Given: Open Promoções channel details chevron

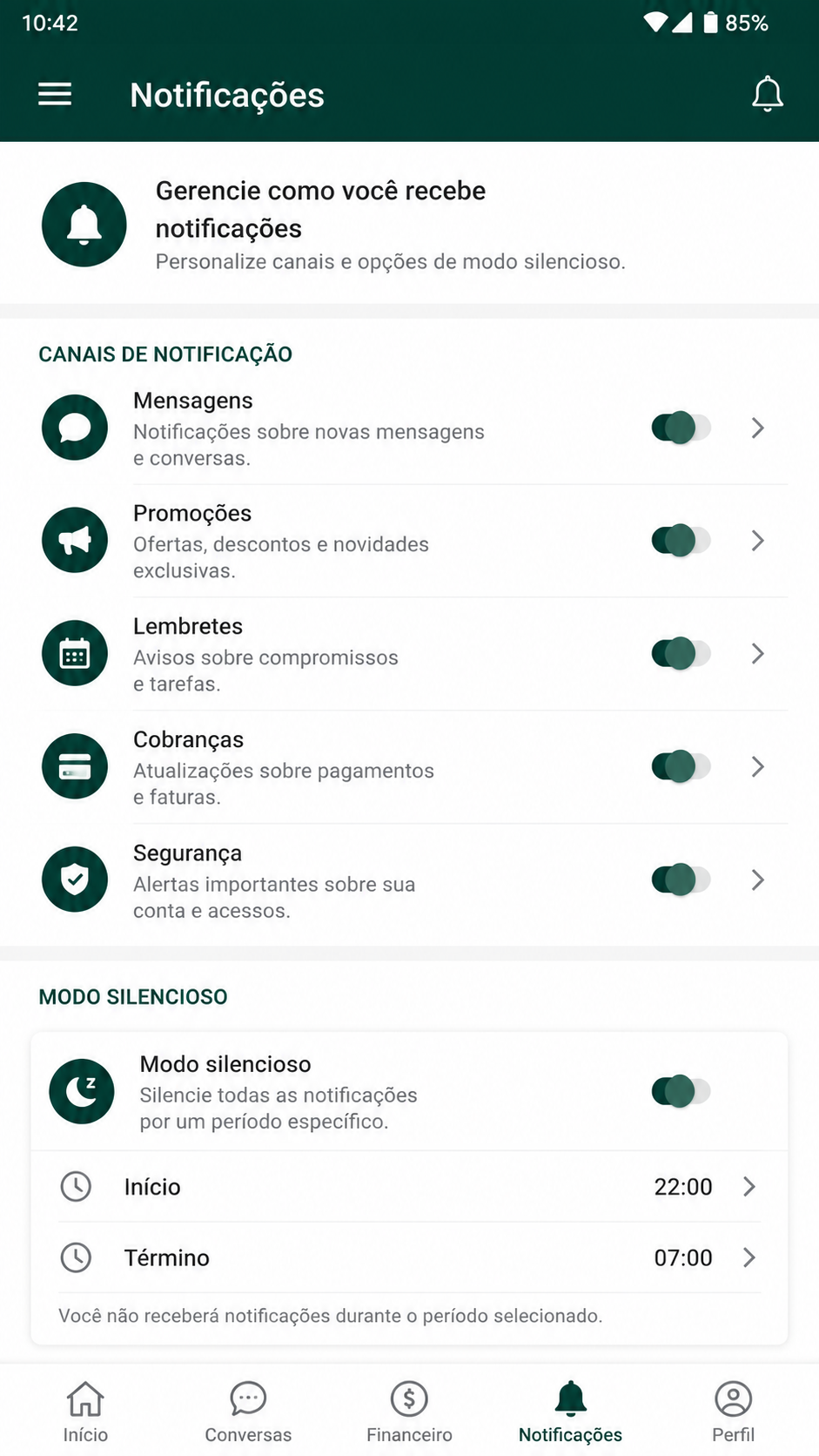Looking at the screenshot, I should click(757, 541).
